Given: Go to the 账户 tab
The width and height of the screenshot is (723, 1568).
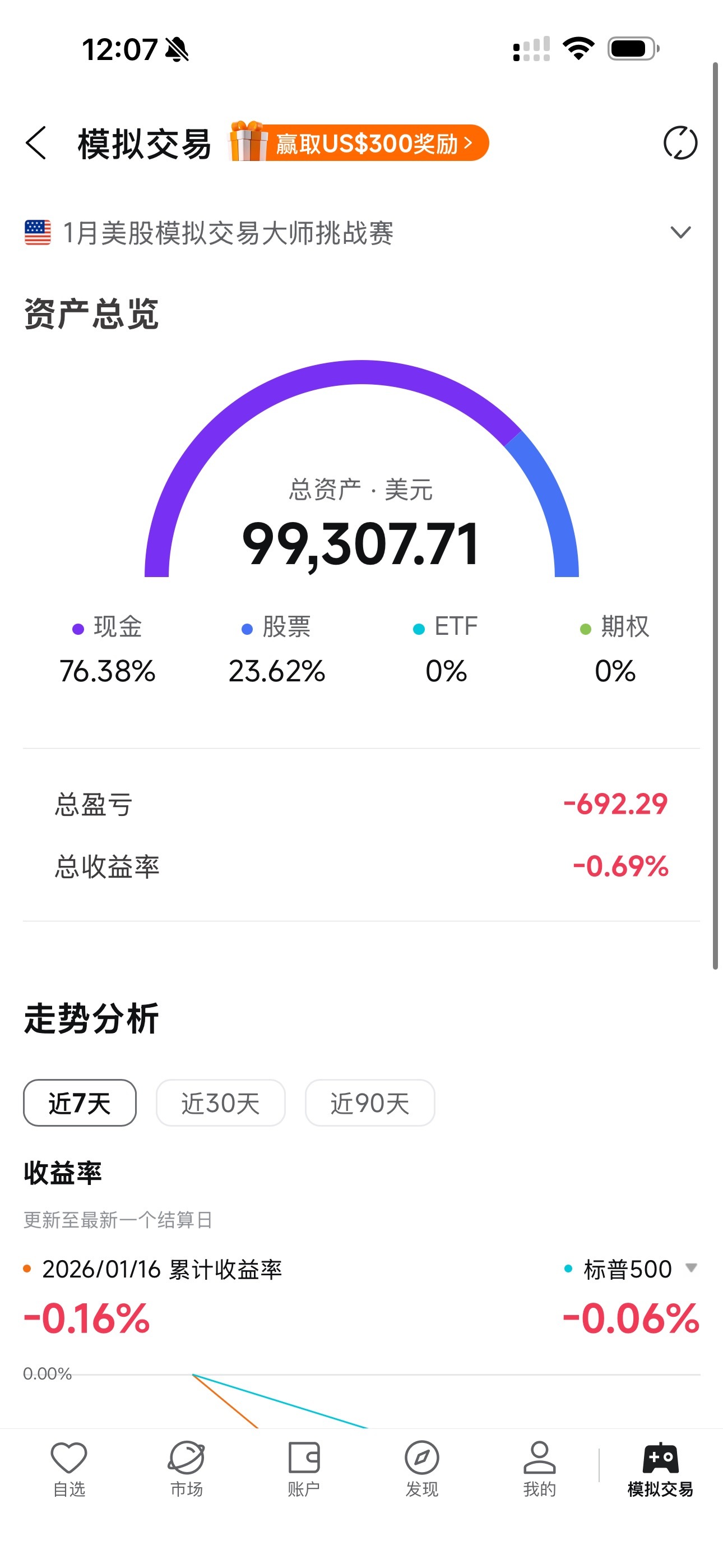Looking at the screenshot, I should pos(304,1469).
